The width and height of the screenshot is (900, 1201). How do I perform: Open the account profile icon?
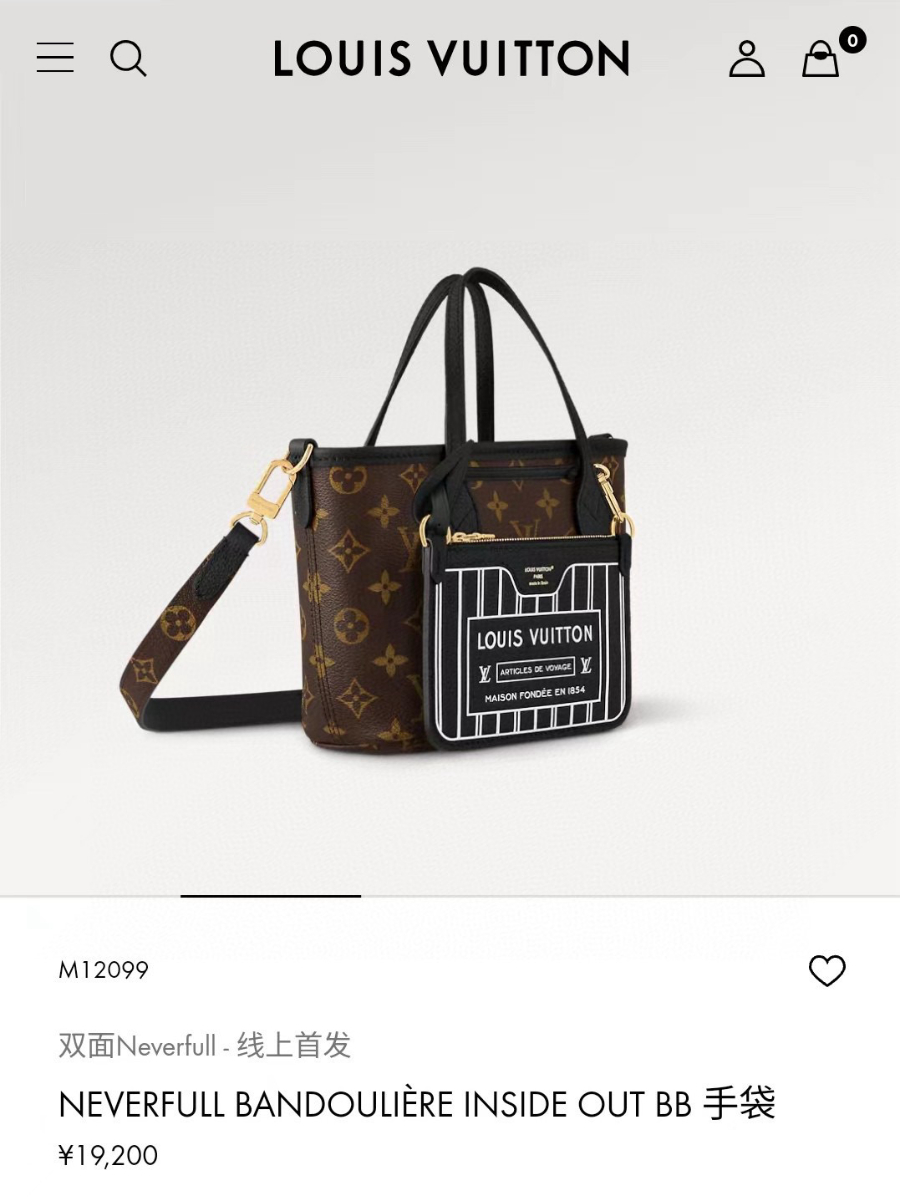(x=746, y=59)
